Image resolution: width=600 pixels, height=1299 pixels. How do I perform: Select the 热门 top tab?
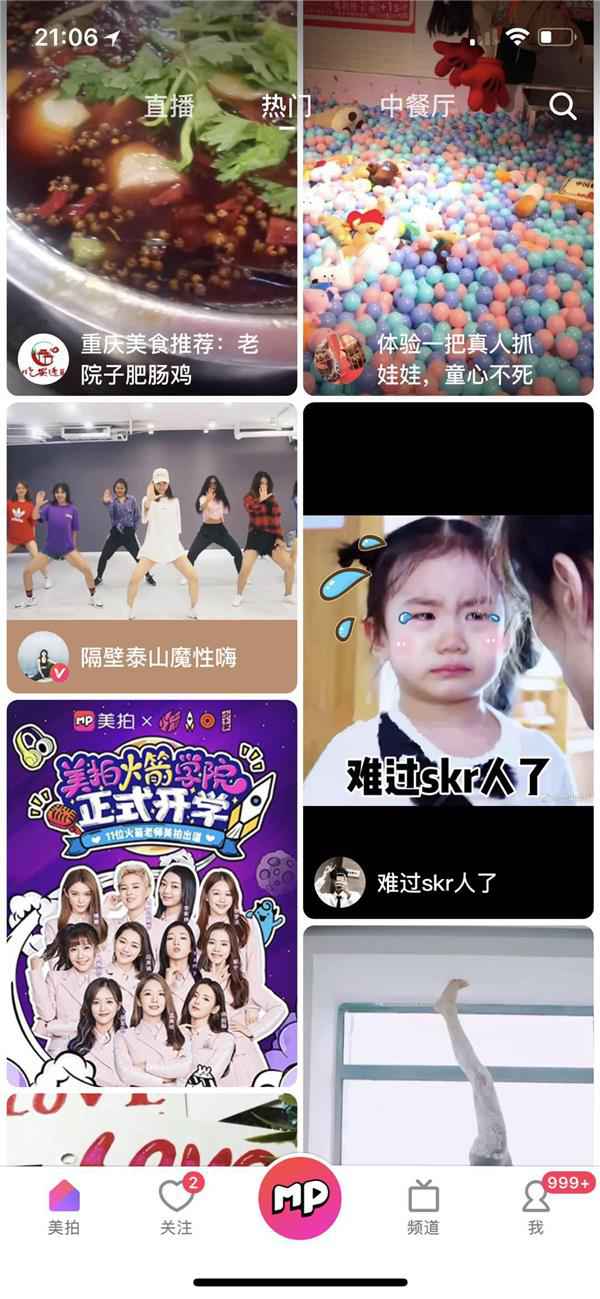click(286, 106)
